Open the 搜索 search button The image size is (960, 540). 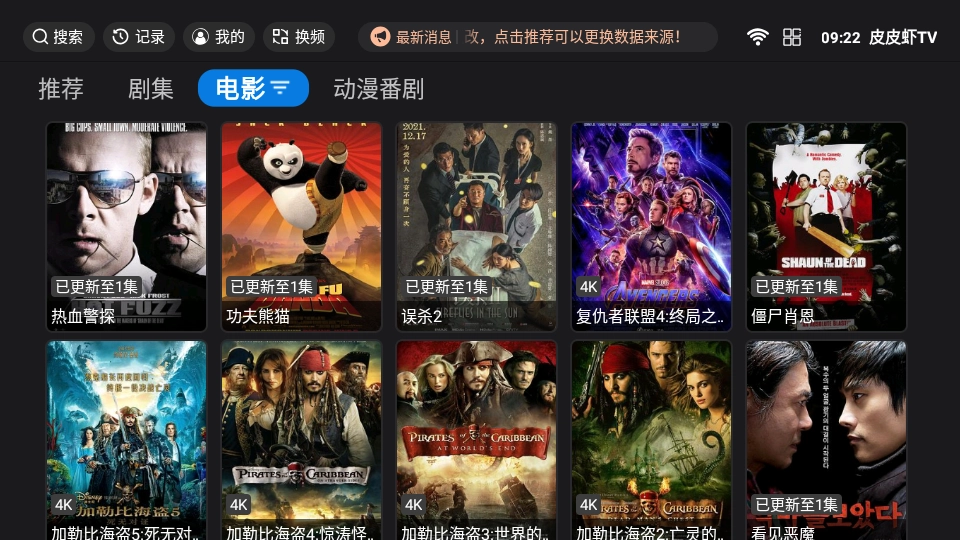click(58, 37)
